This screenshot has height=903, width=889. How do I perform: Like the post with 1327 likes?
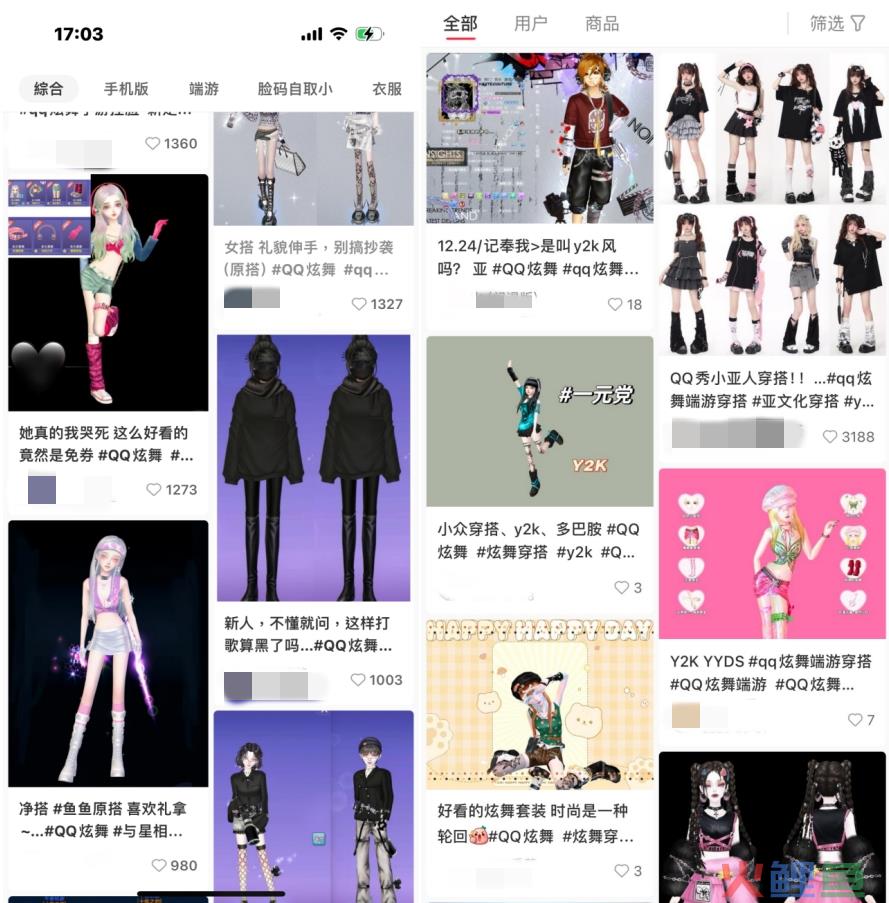359,304
